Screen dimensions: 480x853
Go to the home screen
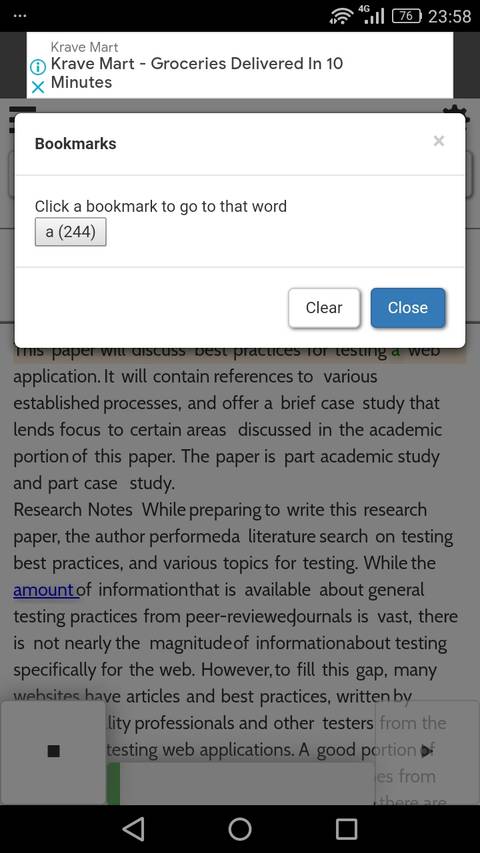tap(240, 829)
